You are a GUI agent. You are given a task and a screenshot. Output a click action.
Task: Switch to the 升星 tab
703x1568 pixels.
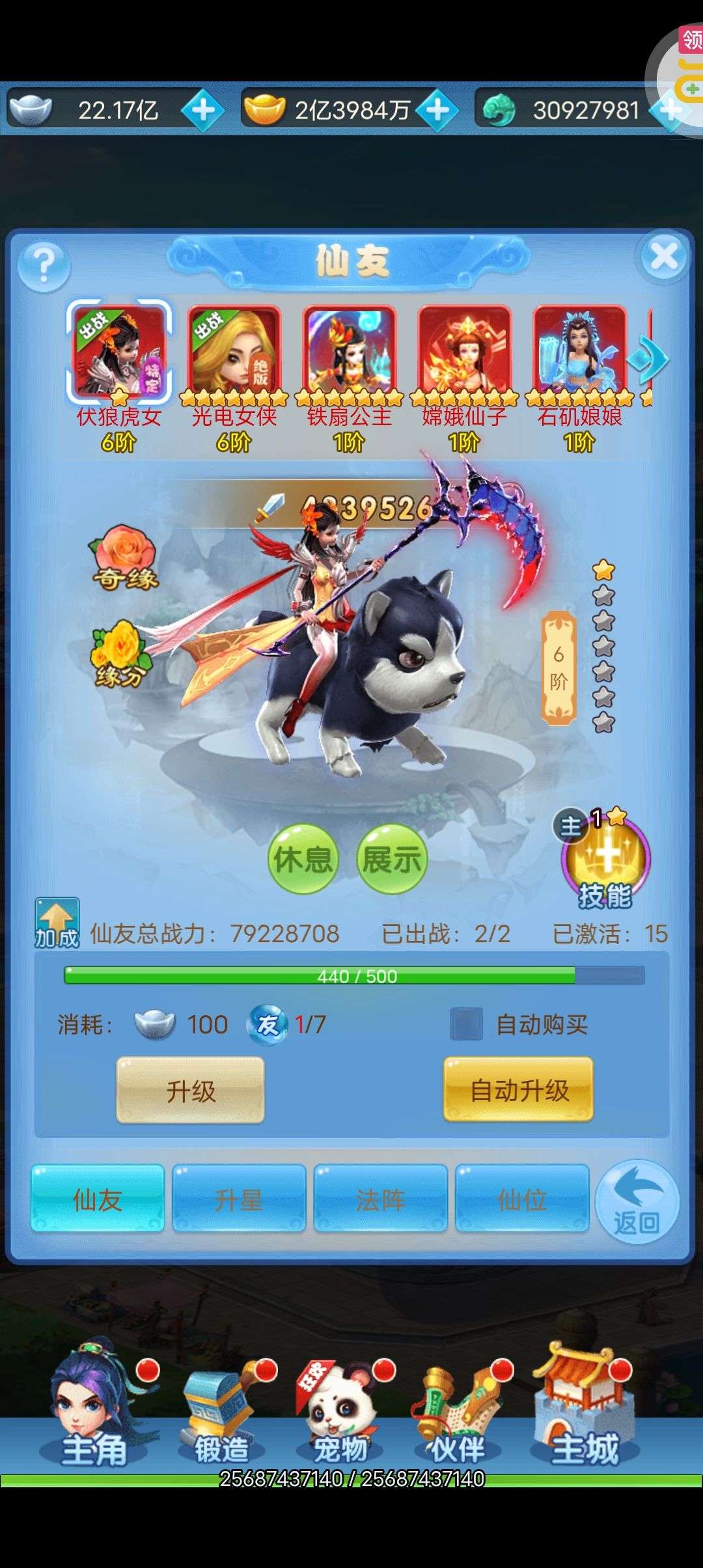239,1198
